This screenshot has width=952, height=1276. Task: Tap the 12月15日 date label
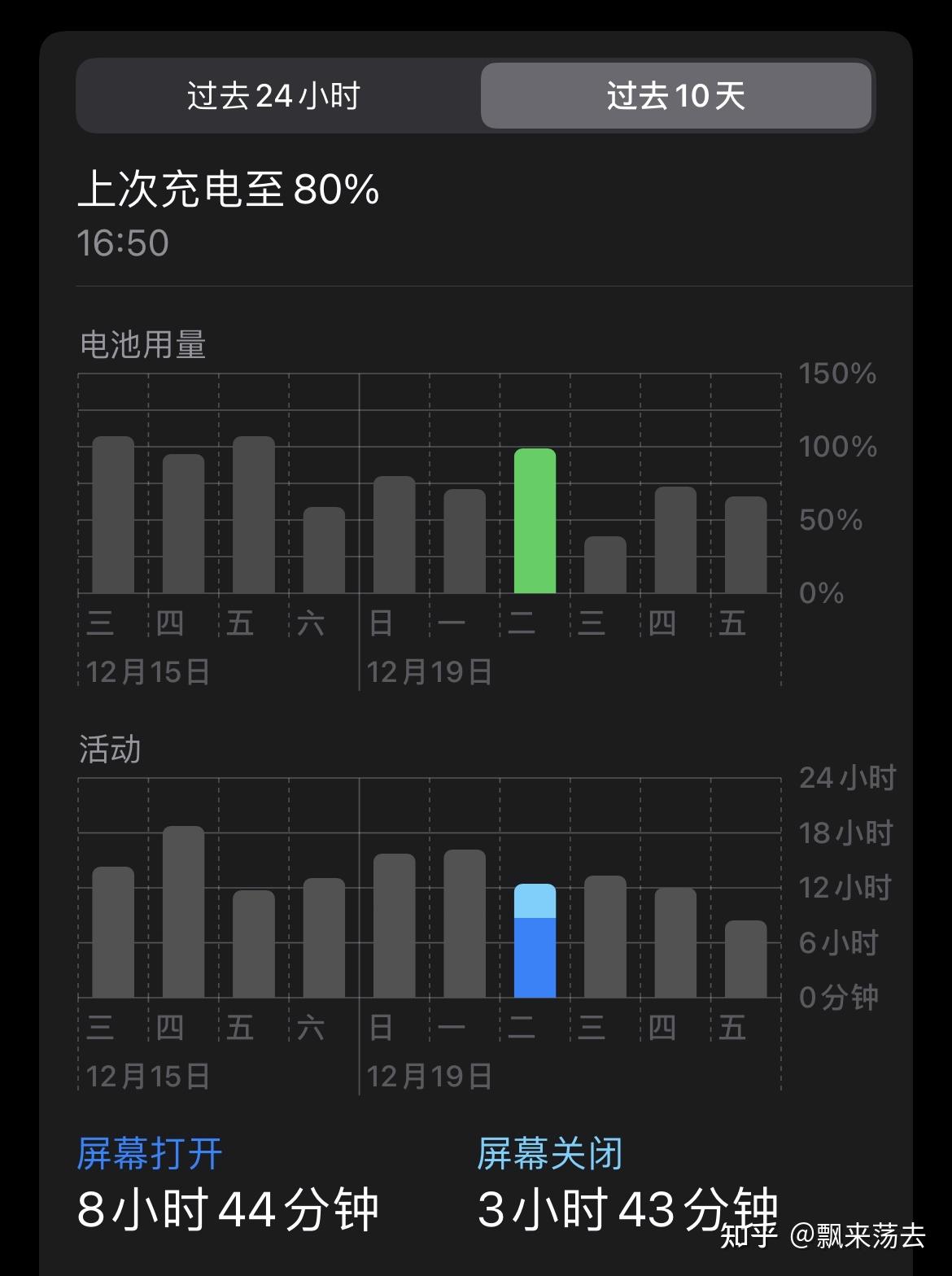pos(148,671)
